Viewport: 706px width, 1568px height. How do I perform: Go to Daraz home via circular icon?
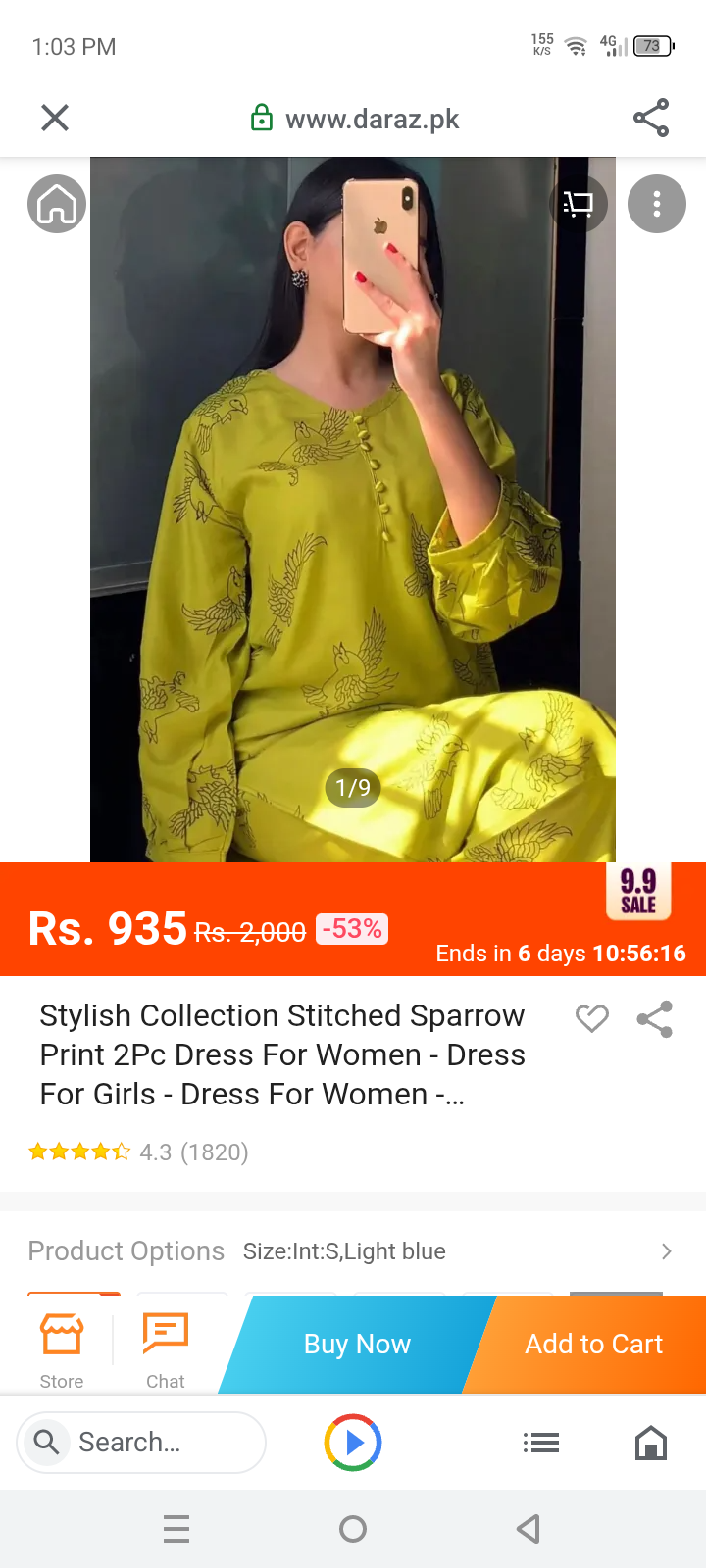(57, 204)
